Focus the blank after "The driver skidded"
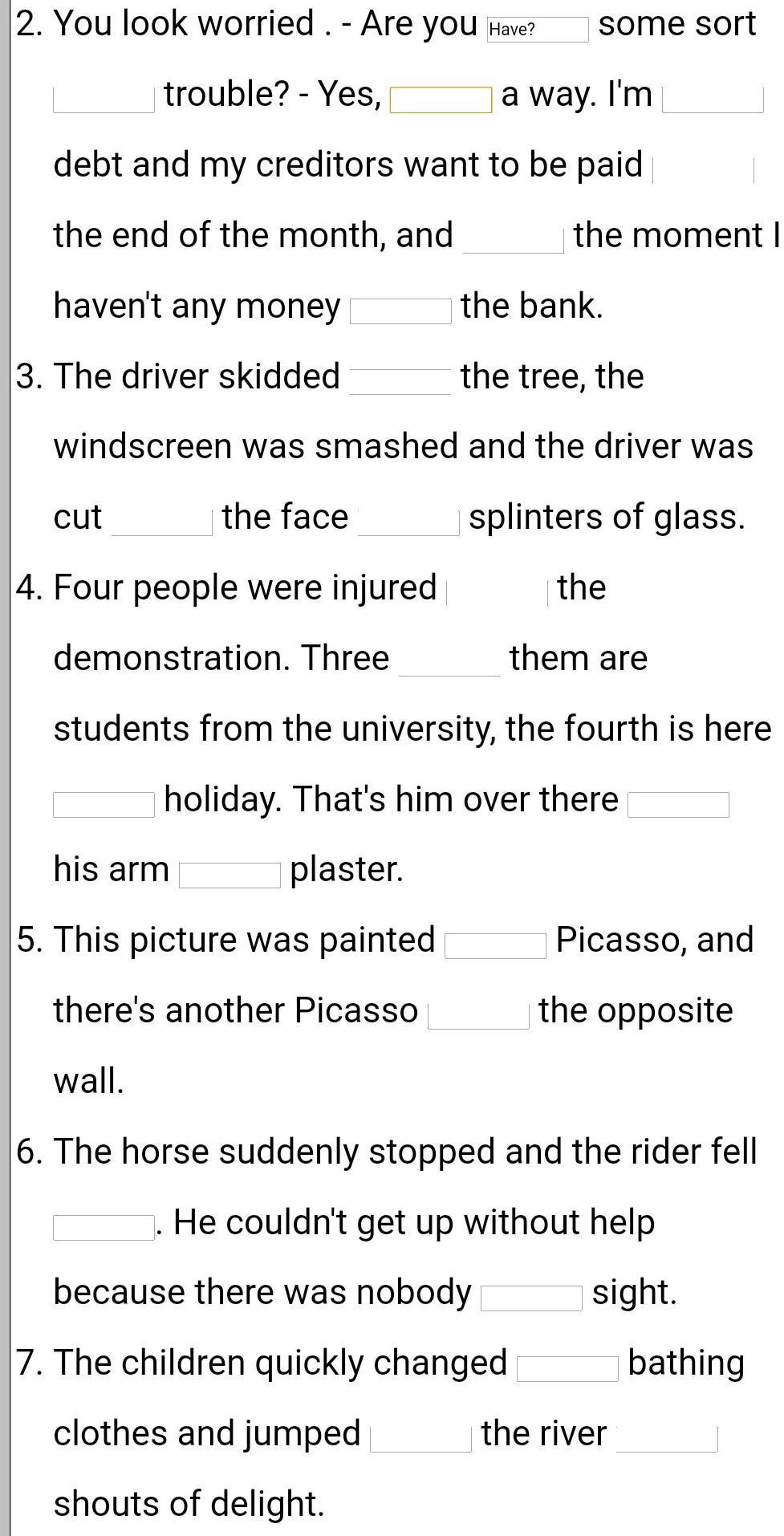 pos(400,382)
